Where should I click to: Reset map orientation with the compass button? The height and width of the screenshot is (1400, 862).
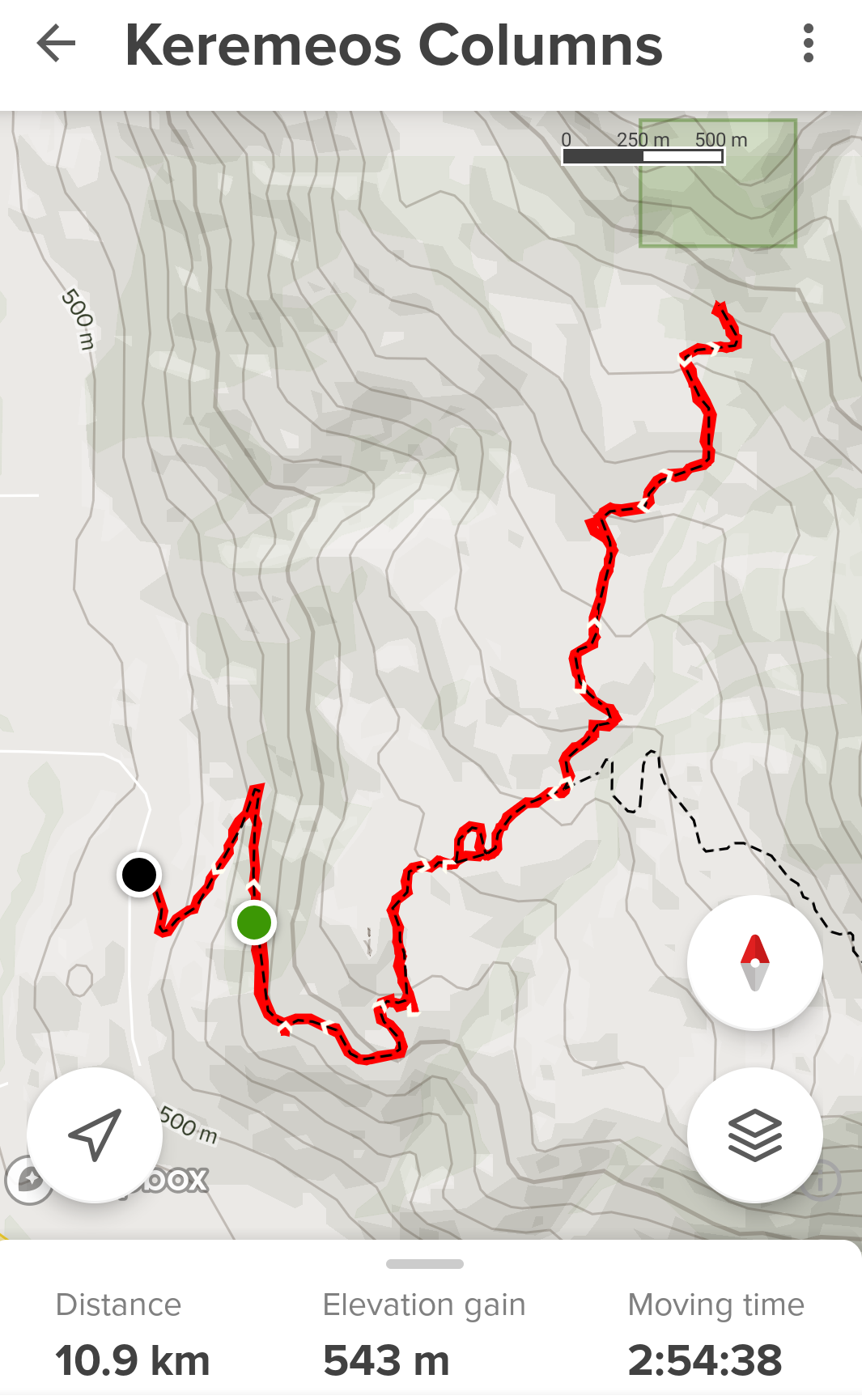pyautogui.click(x=754, y=962)
